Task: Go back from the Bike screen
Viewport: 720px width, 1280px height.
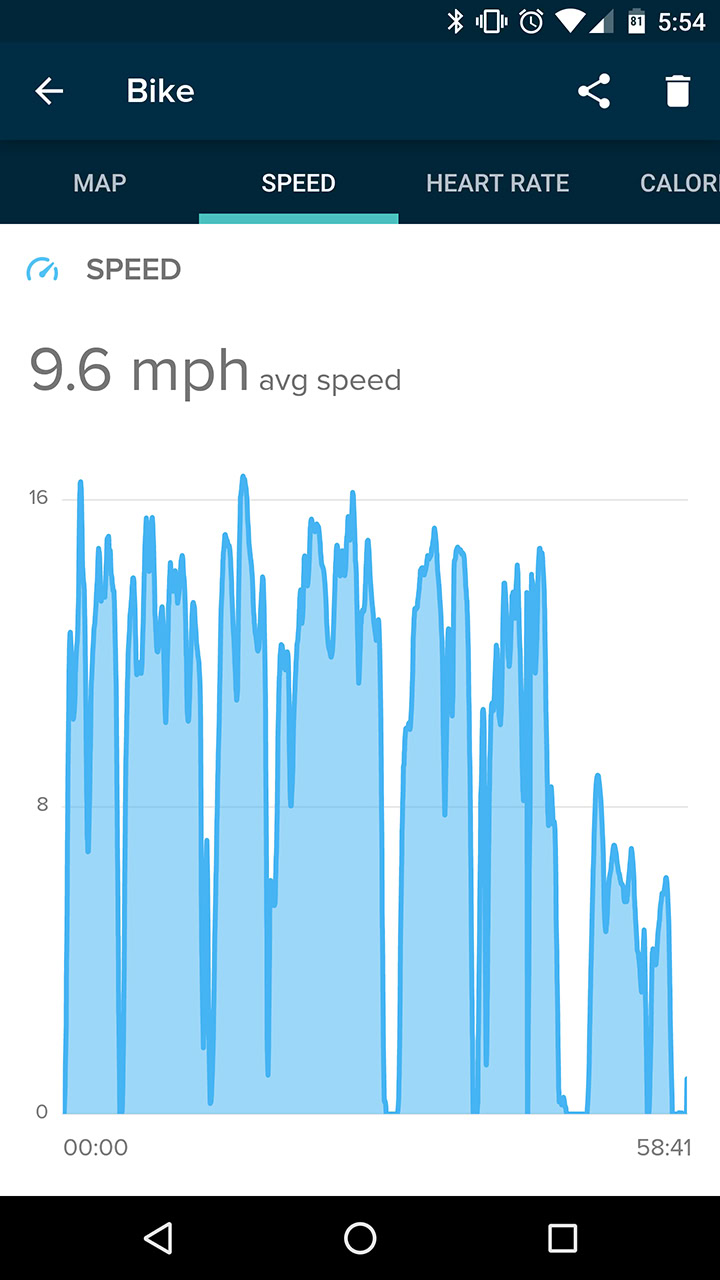Action: (49, 92)
